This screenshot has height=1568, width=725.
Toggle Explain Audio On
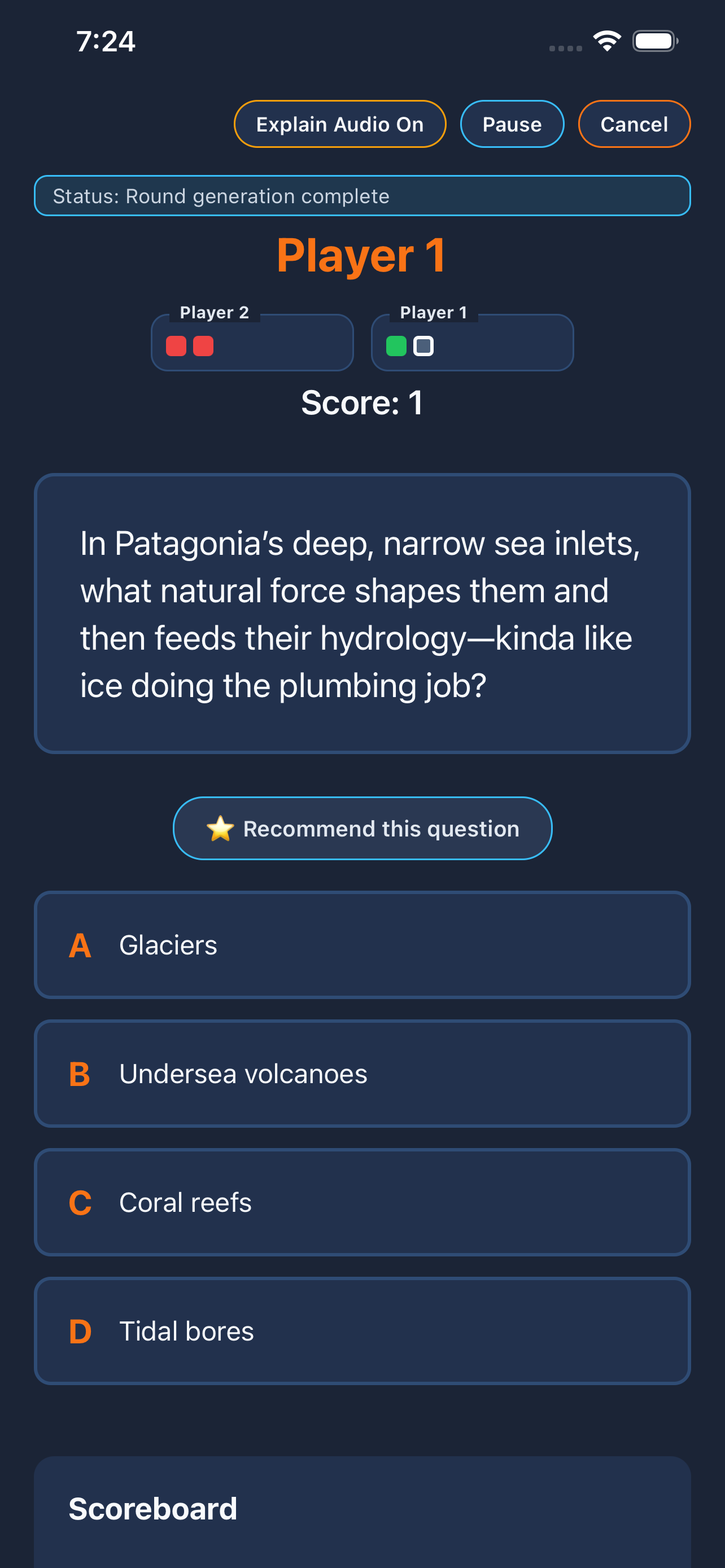click(339, 124)
